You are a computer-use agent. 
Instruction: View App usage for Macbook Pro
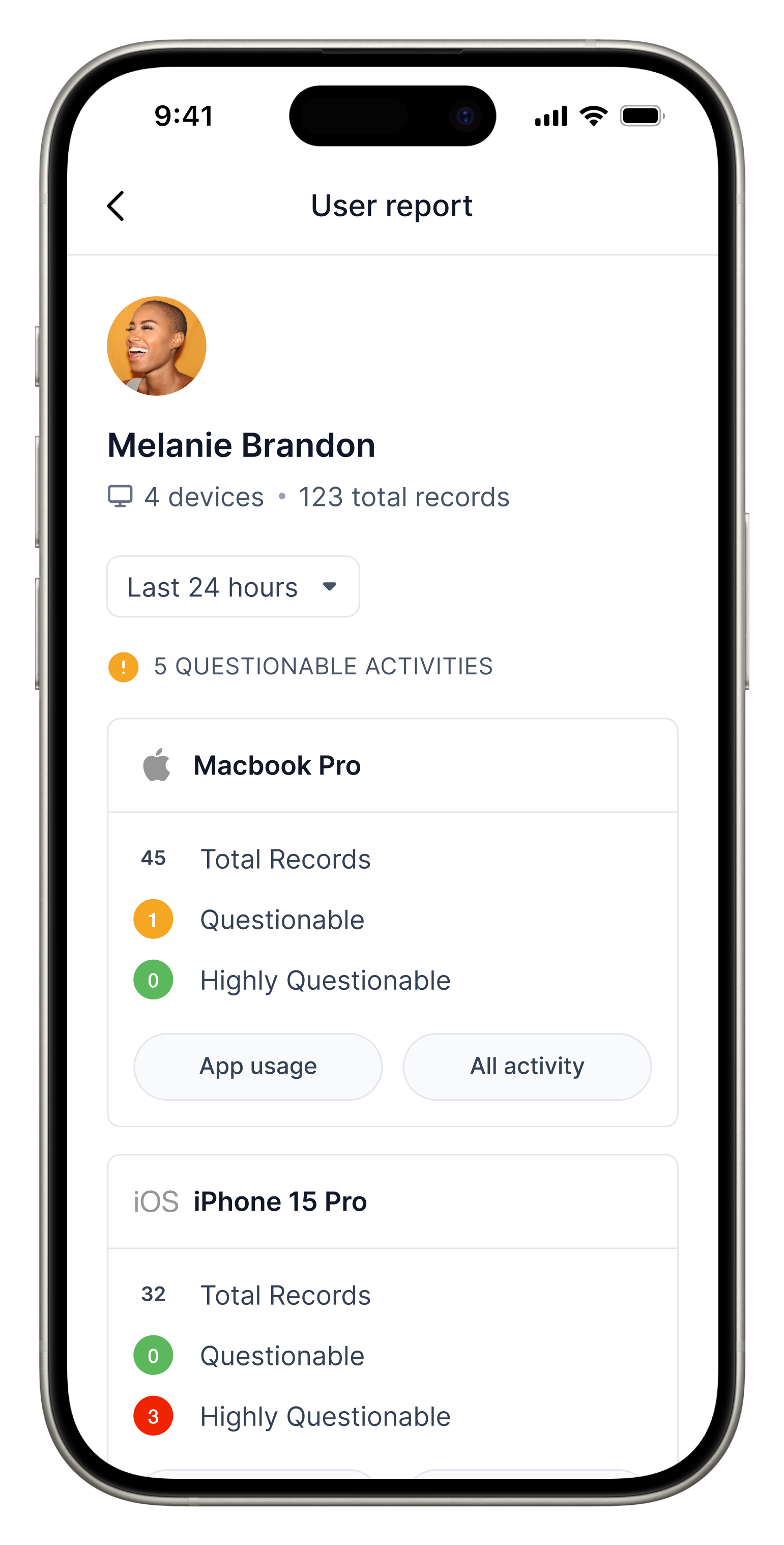click(x=258, y=1067)
